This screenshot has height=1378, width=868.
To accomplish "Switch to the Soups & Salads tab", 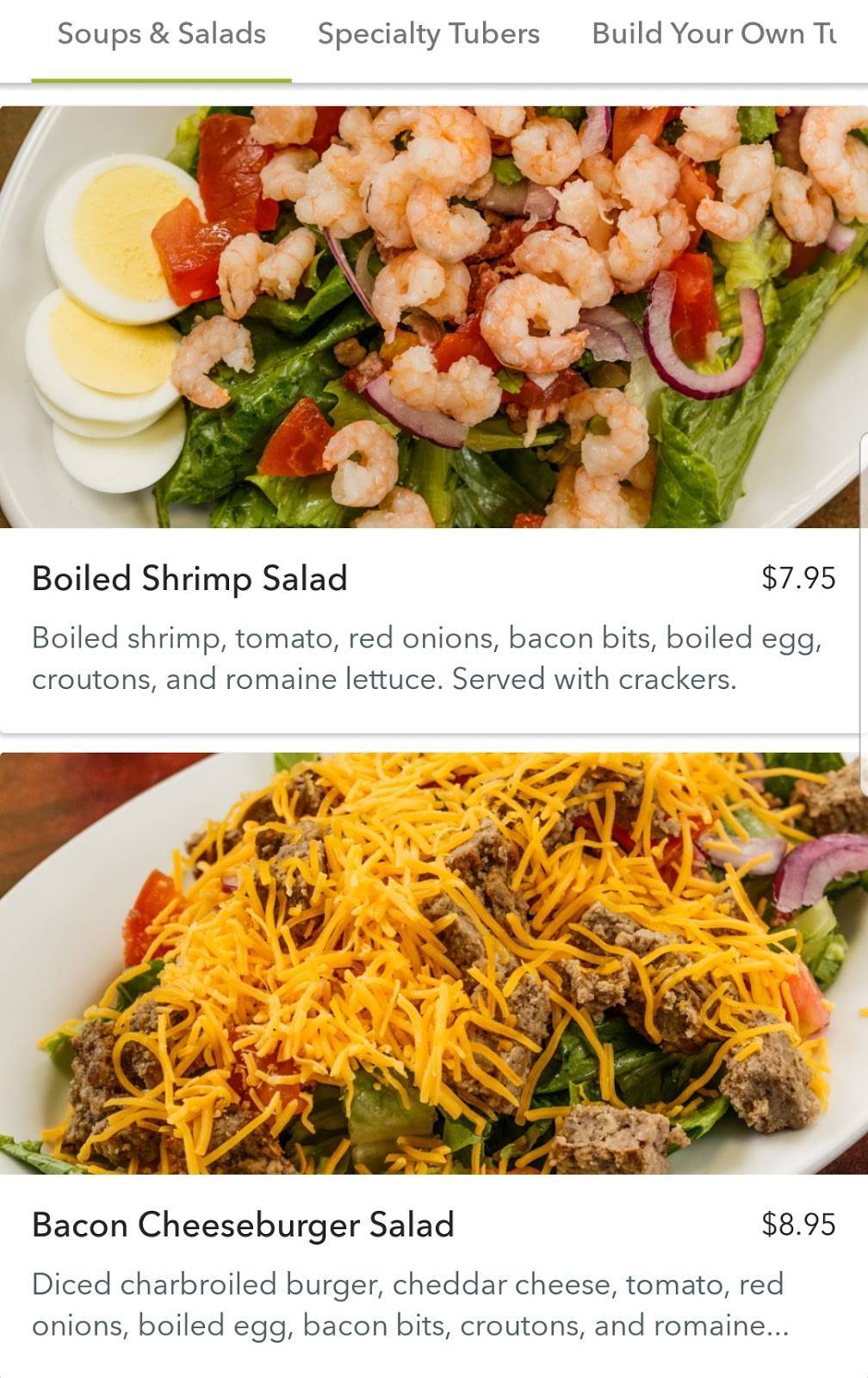I will tap(160, 34).
